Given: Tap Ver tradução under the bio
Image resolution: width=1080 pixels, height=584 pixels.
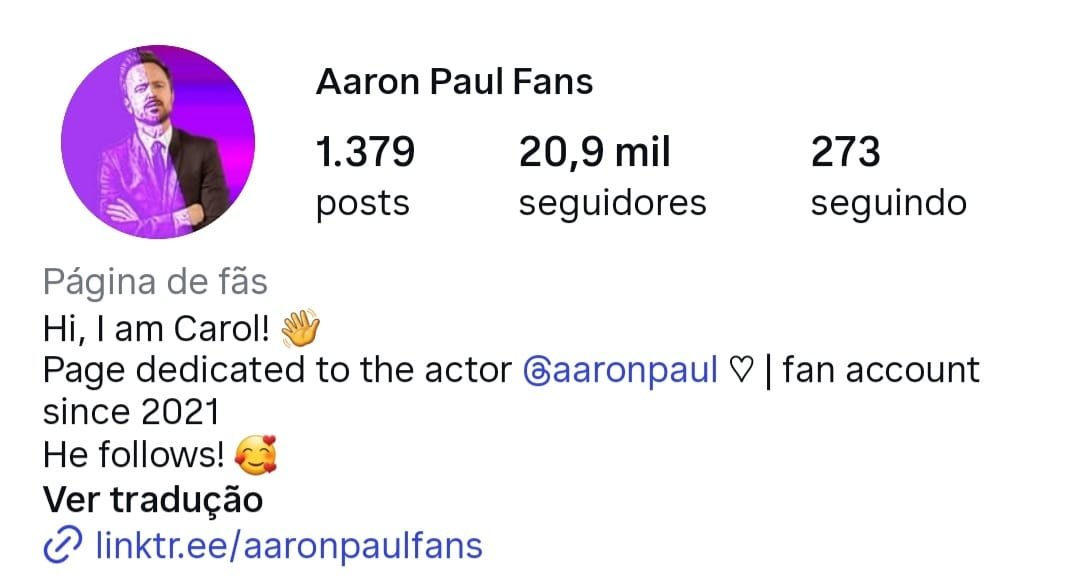Looking at the screenshot, I should point(153,499).
